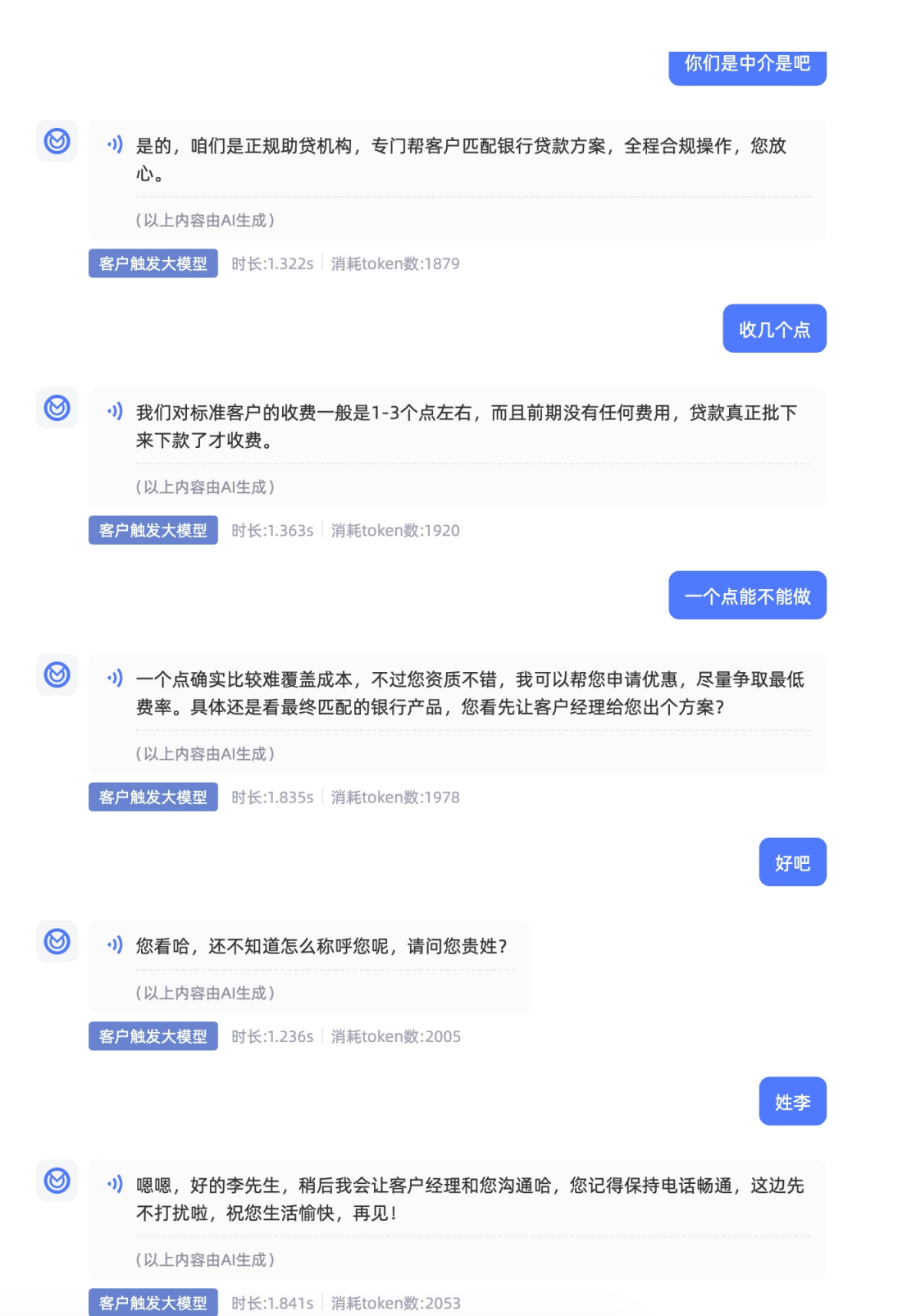
Task: Play audio of the 一个点确实比较难 reply
Action: 115,679
